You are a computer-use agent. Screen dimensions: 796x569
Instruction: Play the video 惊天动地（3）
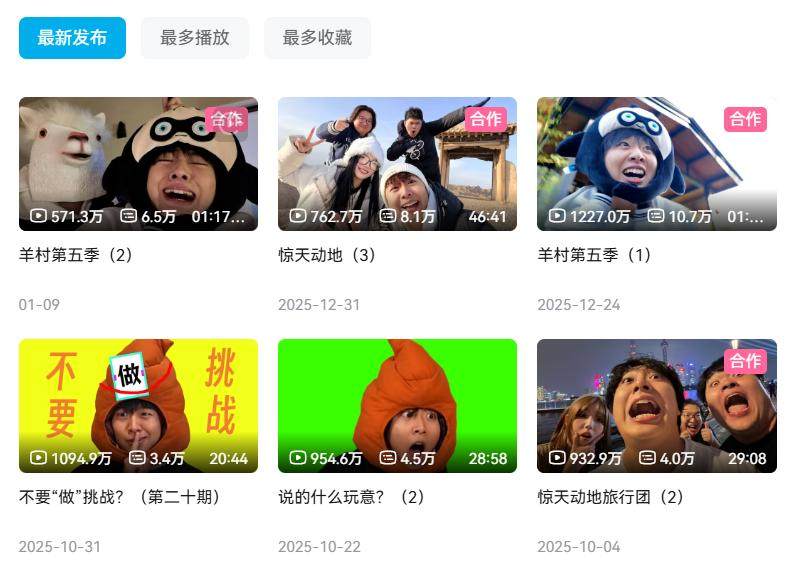(x=397, y=164)
